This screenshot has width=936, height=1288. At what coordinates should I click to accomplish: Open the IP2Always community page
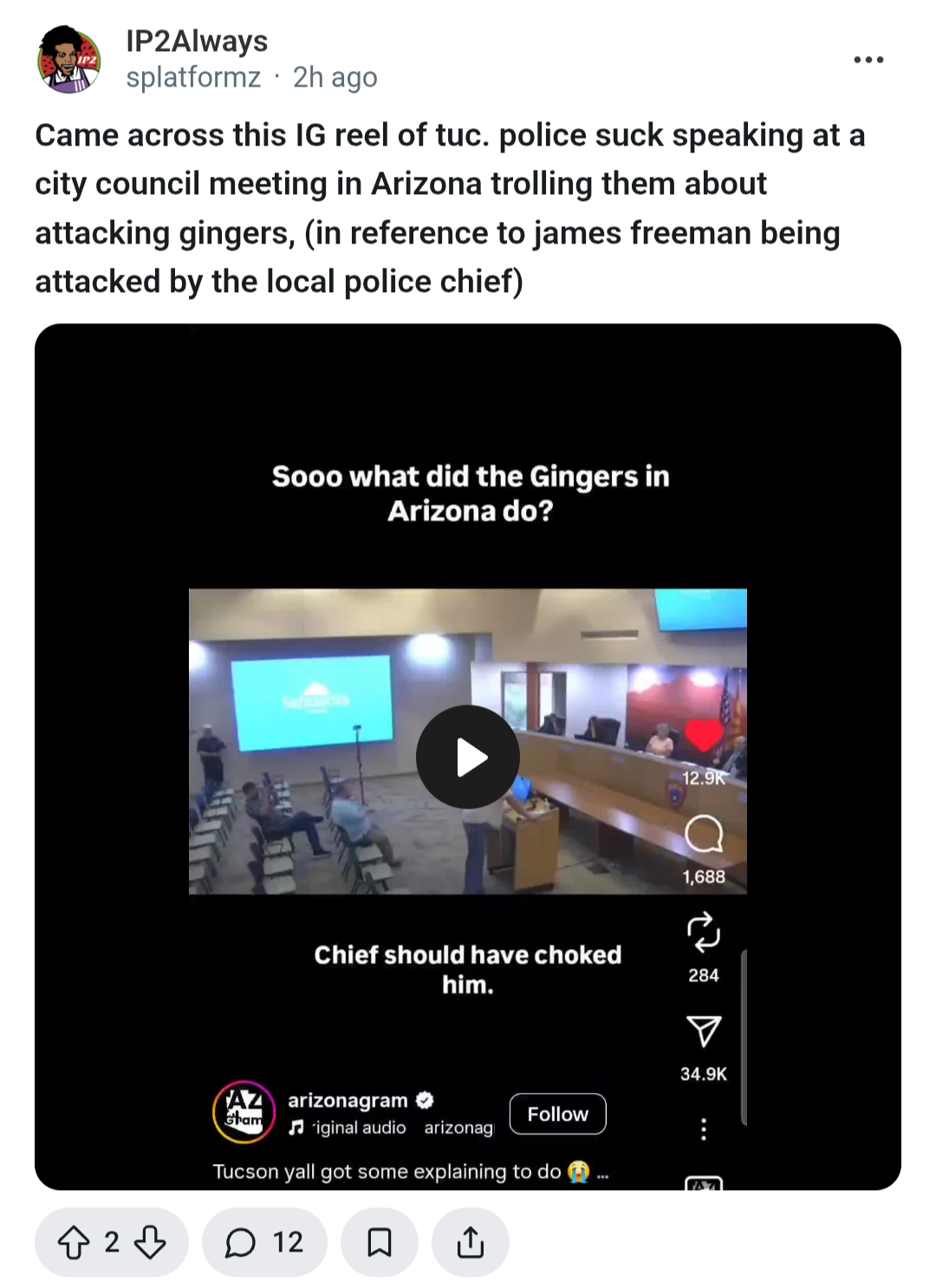[197, 41]
